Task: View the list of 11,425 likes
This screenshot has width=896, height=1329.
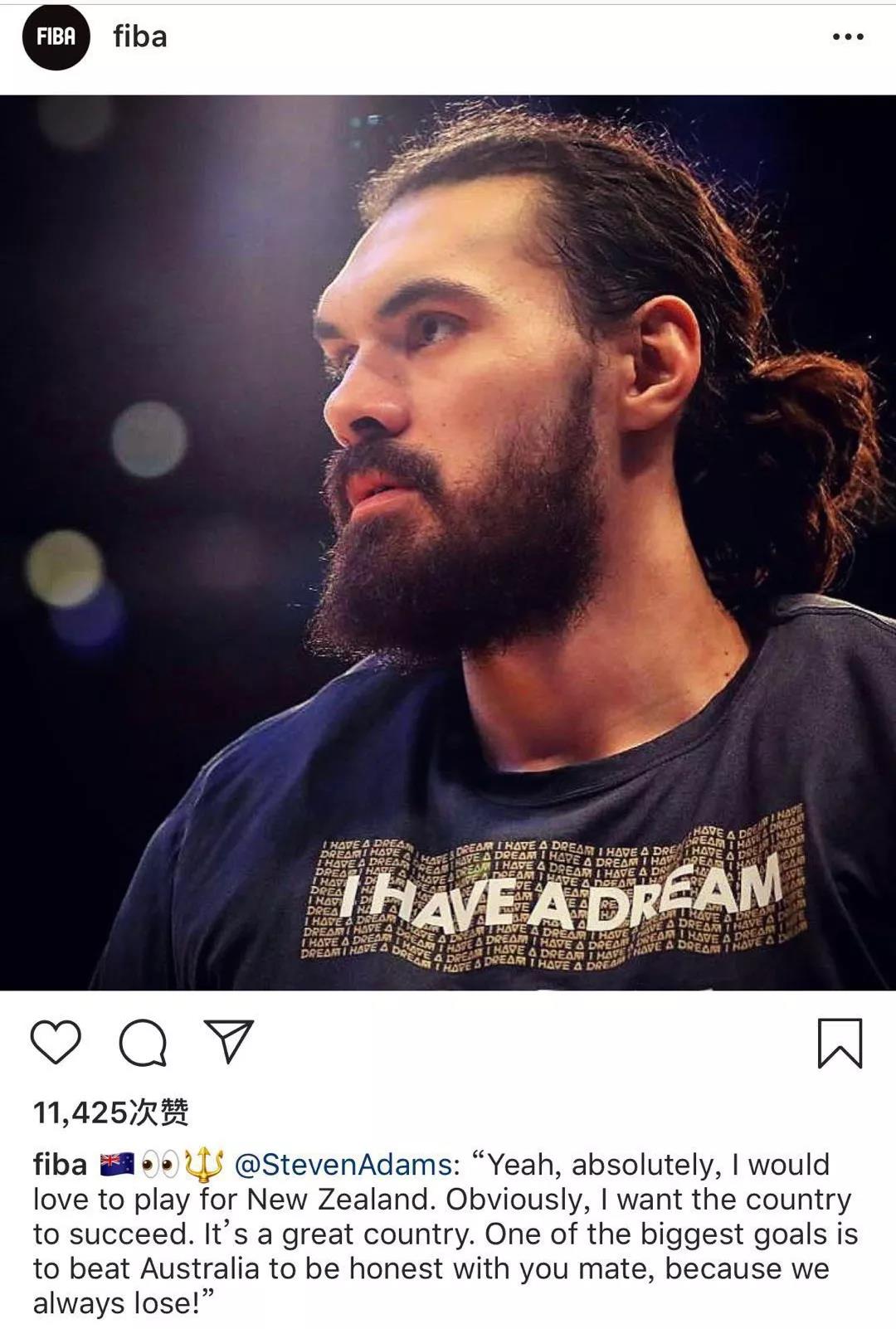Action: coord(111,1112)
